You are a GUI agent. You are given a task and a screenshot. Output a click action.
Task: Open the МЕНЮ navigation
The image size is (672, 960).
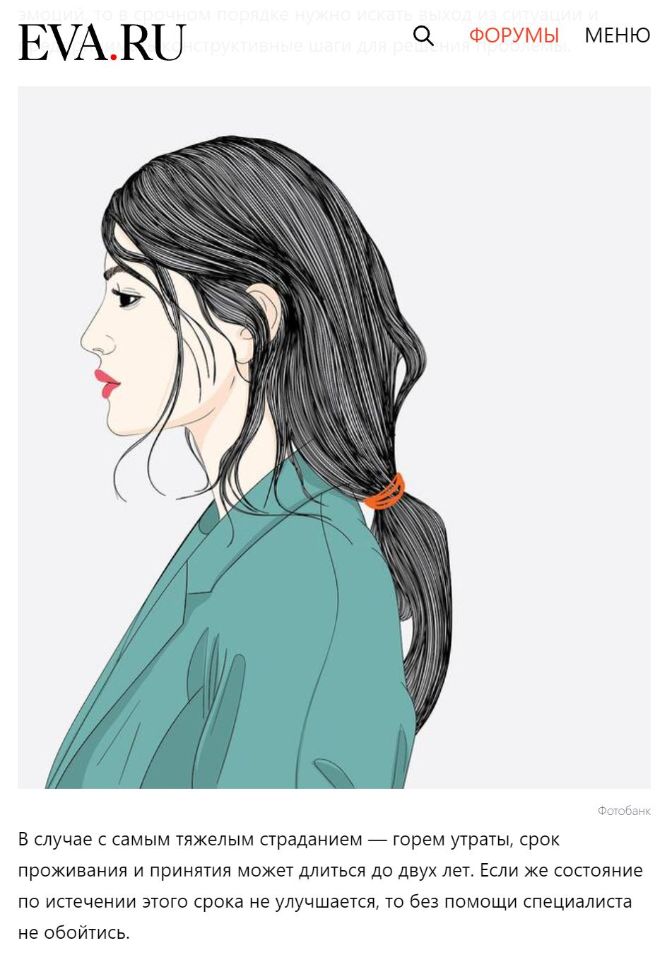(617, 36)
